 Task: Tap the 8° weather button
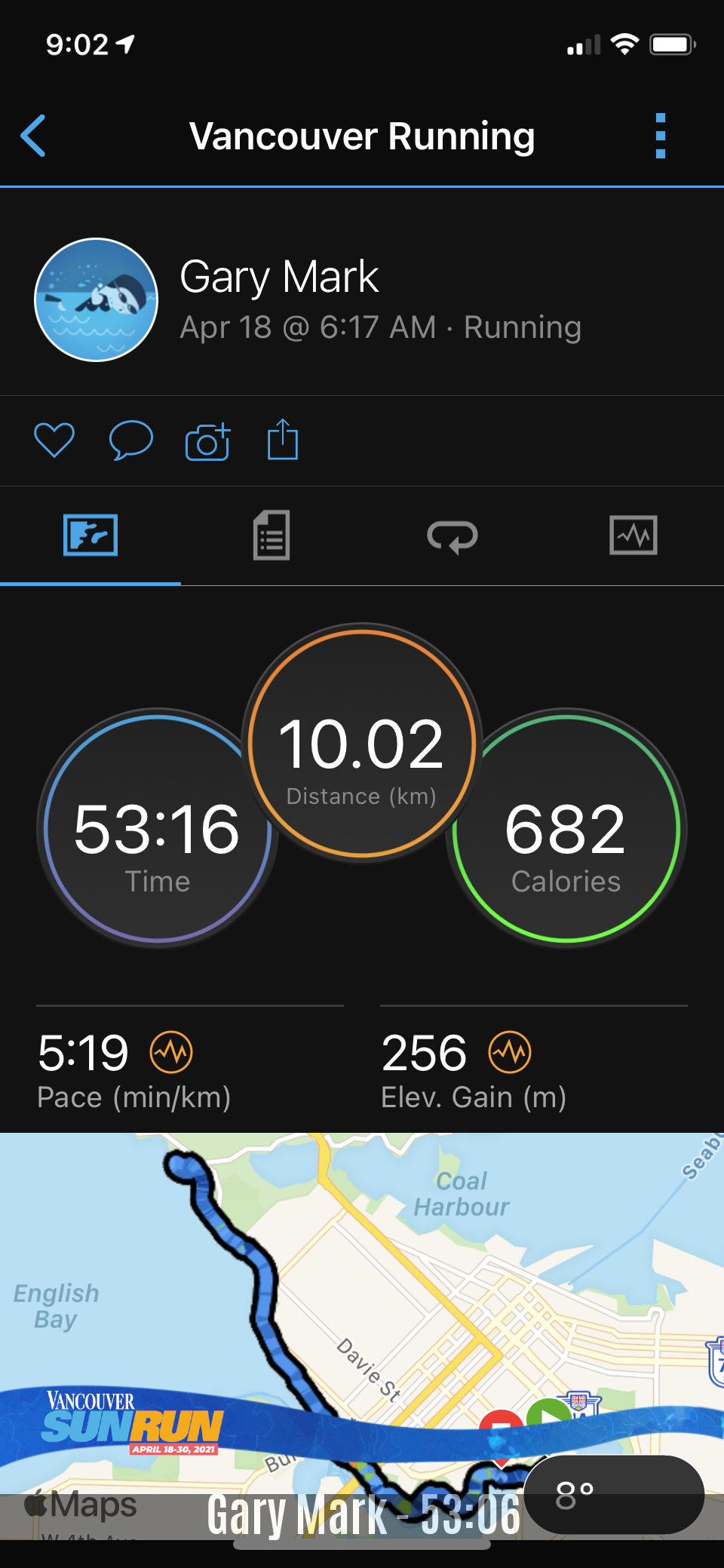615,1494
